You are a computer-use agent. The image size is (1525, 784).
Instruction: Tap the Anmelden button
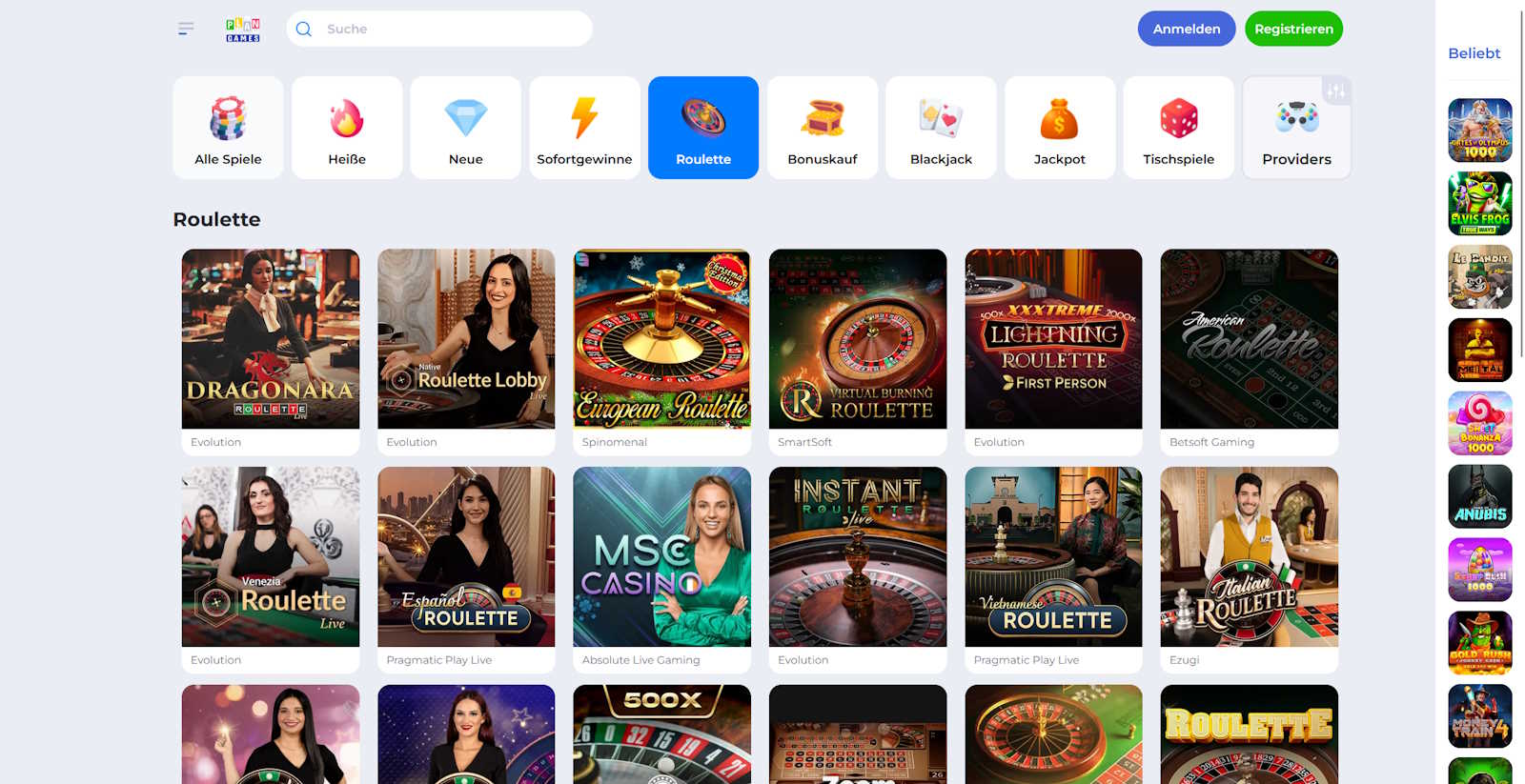[1186, 29]
